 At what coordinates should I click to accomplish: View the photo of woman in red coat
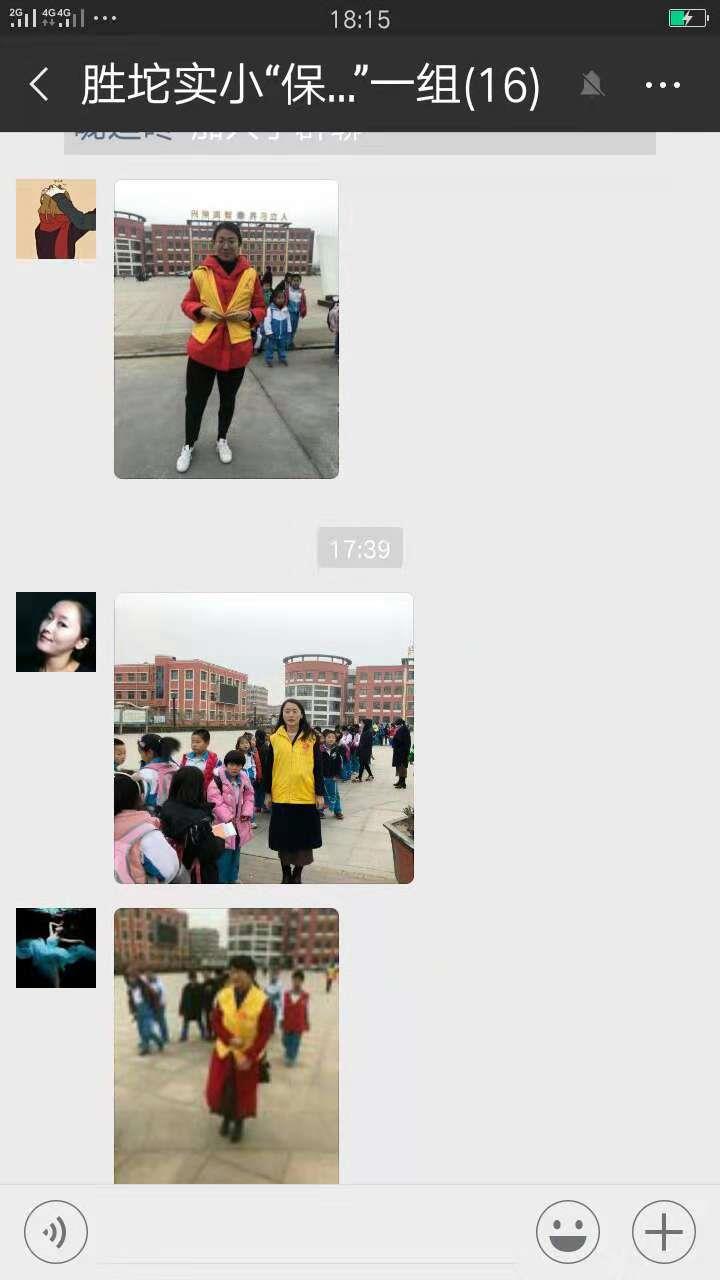pos(226,329)
